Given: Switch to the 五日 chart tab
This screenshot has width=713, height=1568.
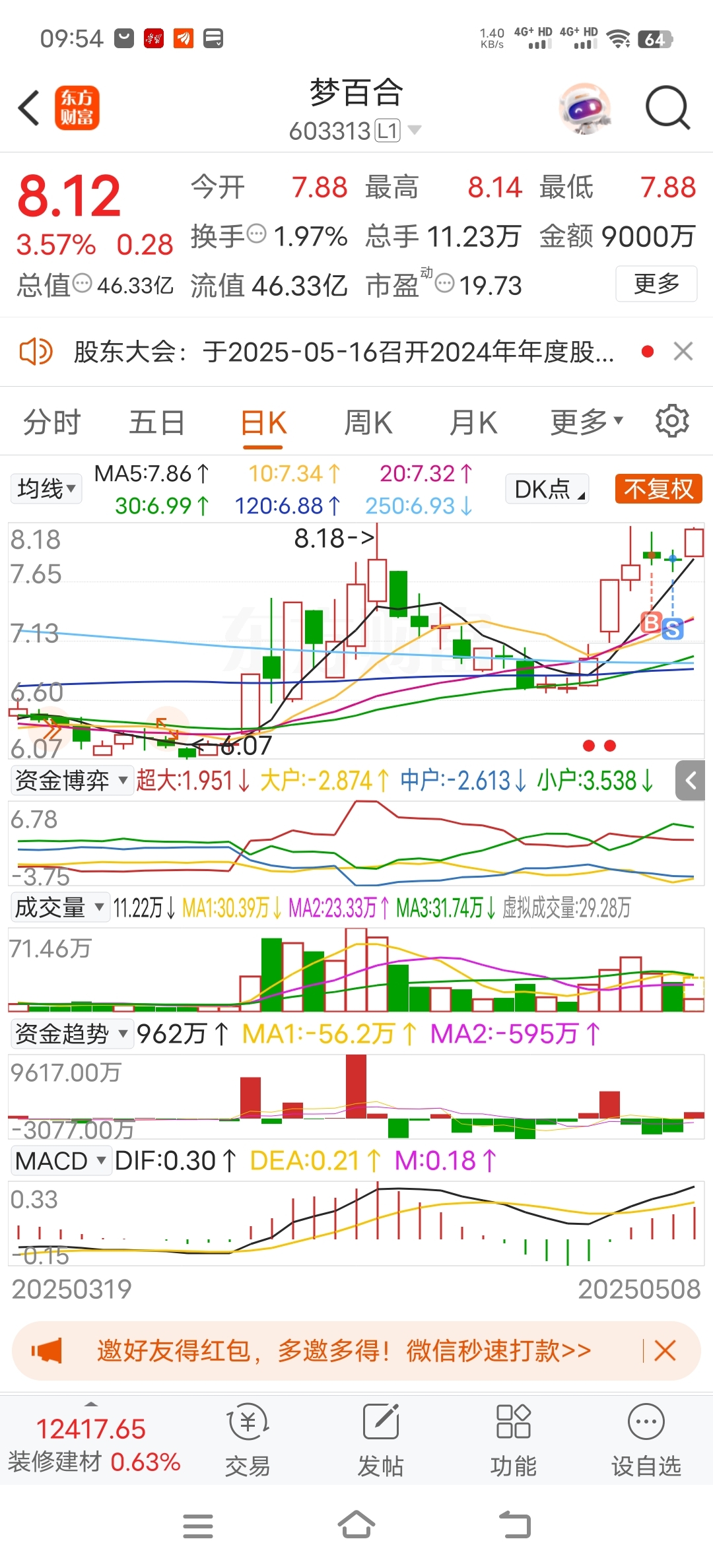Looking at the screenshot, I should tap(156, 422).
